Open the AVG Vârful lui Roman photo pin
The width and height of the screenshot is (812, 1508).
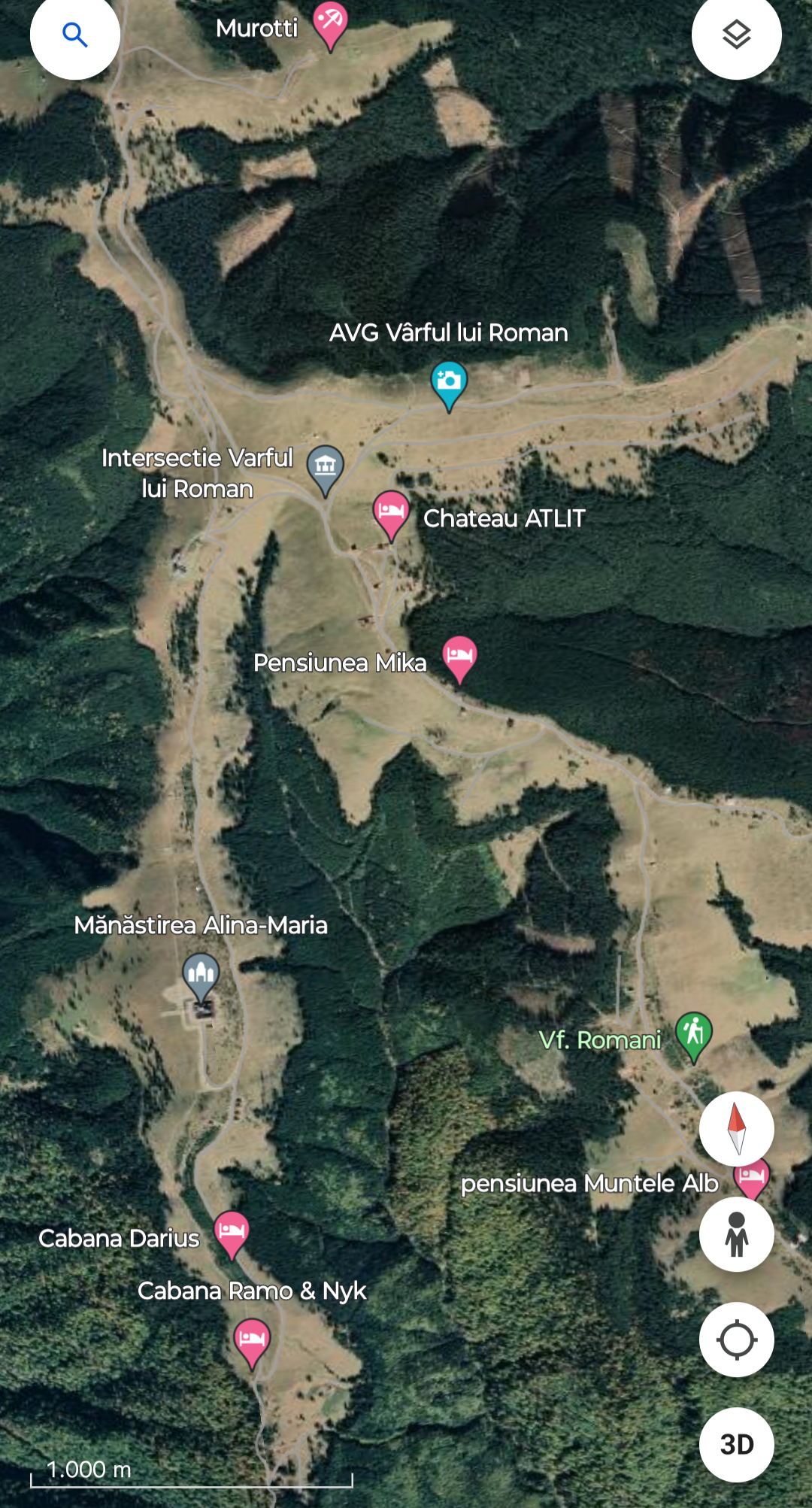tap(449, 381)
